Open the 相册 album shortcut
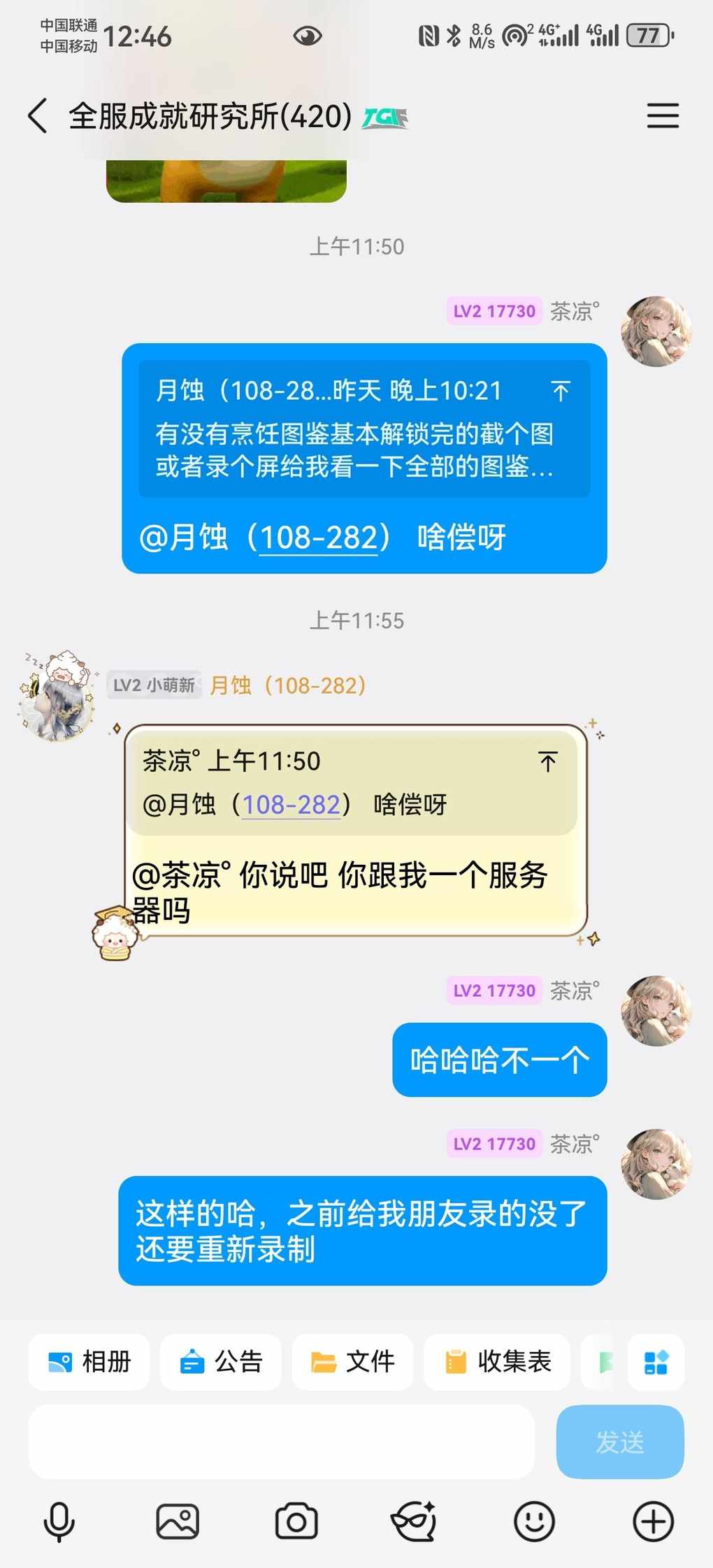Screen dimensions: 713x1568 click(x=89, y=1362)
